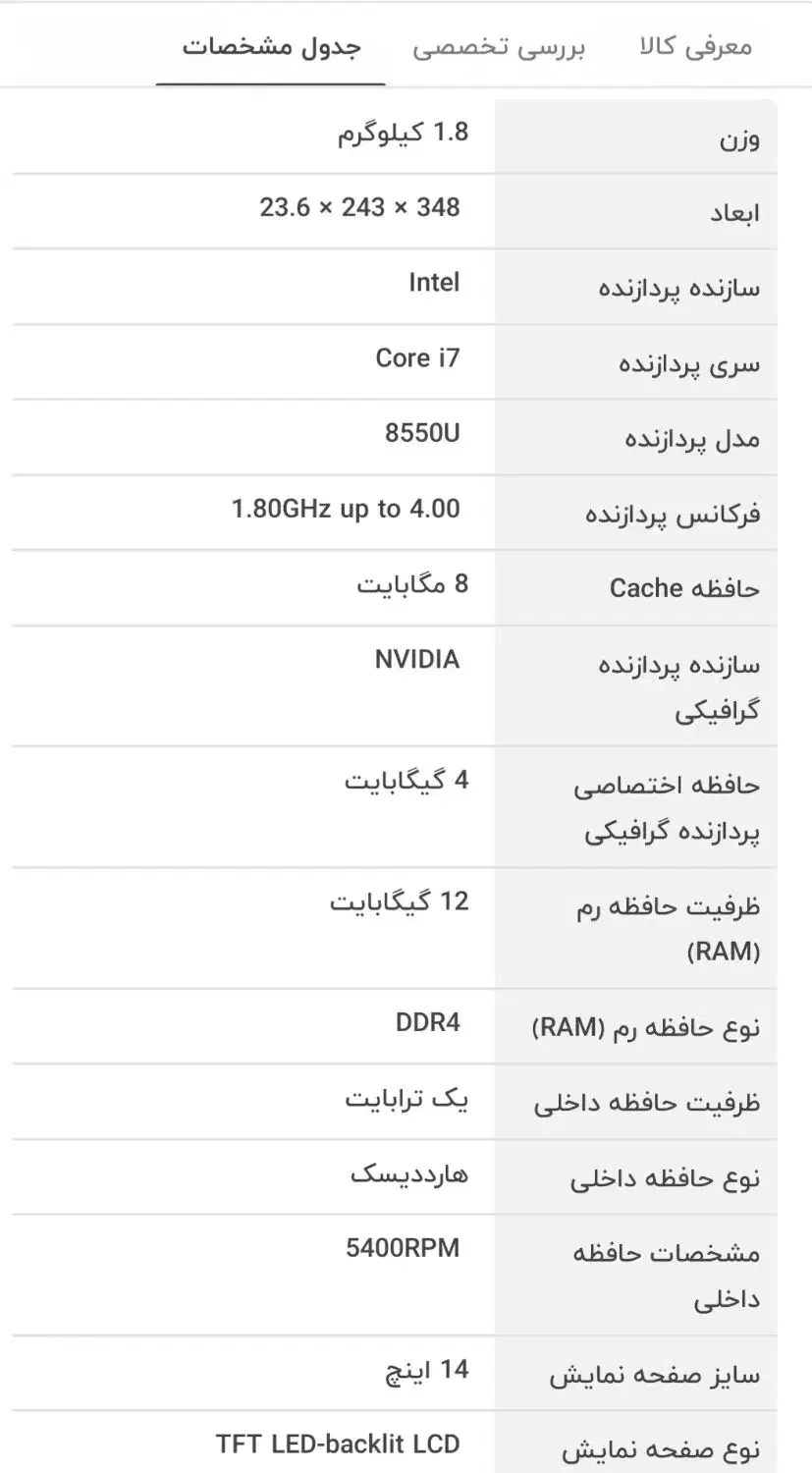Select the 5400RPM storage specification value

[413, 1248]
